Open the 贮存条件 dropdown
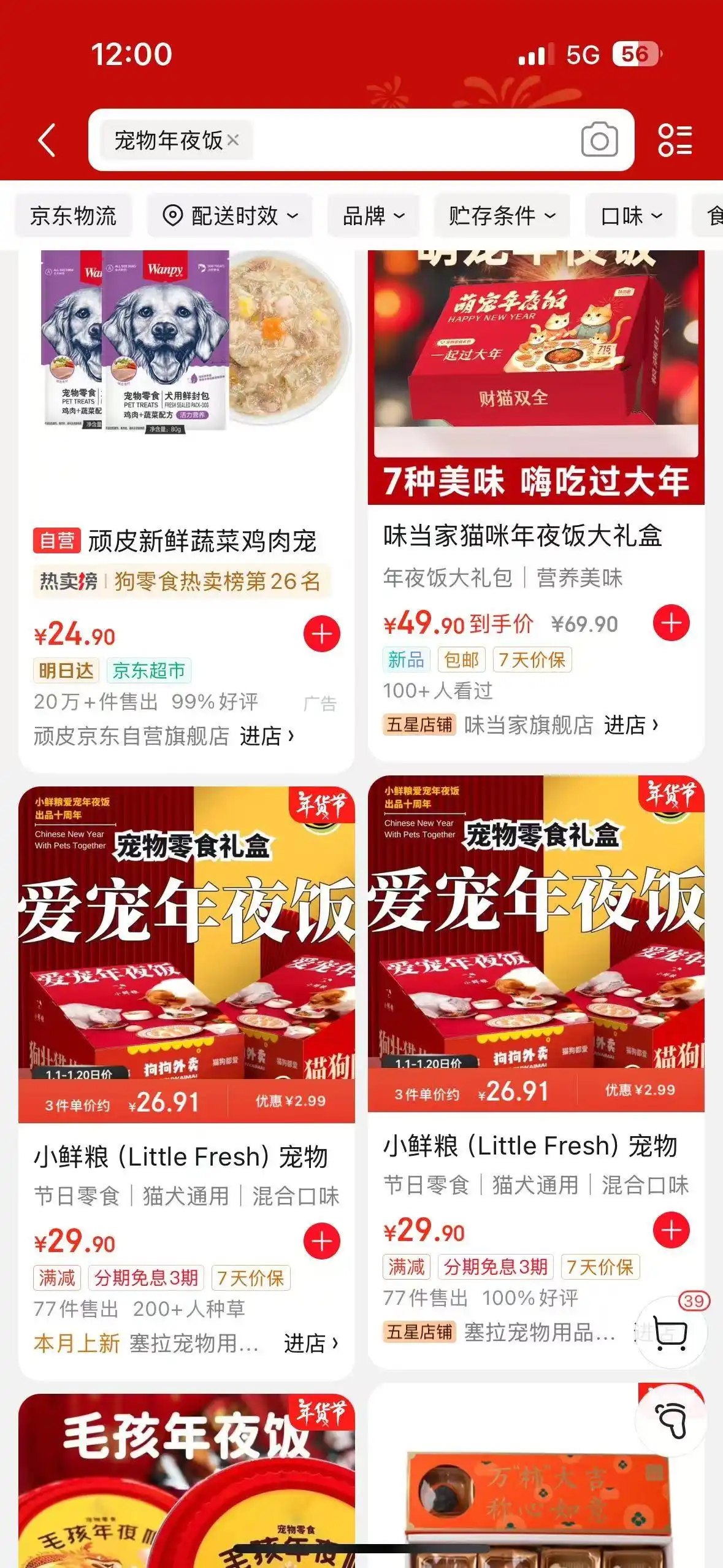This screenshot has width=723, height=1568. tap(502, 216)
